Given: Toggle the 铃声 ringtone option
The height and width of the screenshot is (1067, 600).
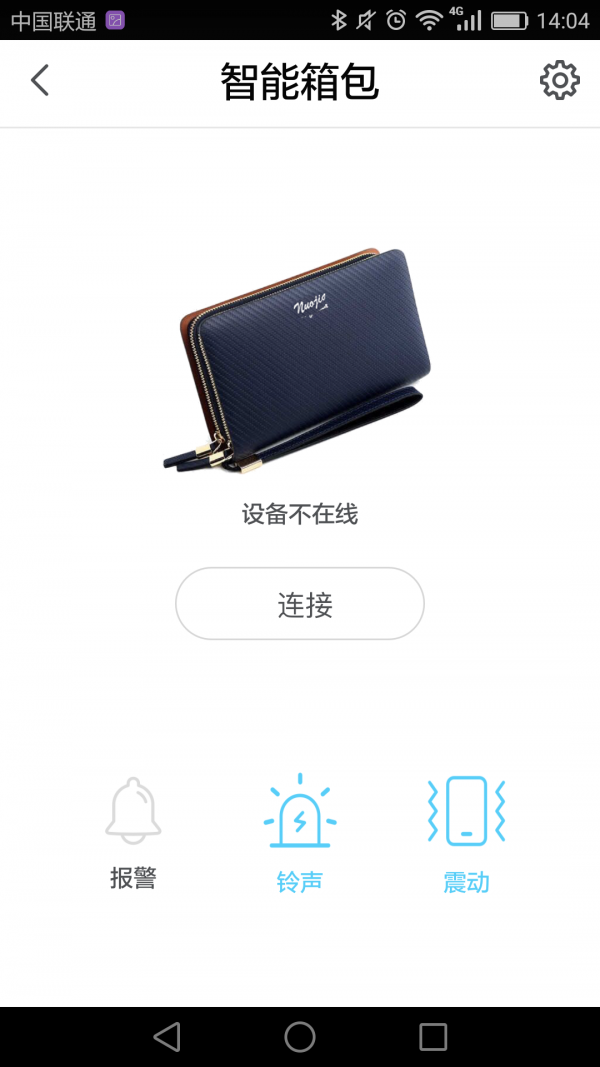Looking at the screenshot, I should 300,832.
